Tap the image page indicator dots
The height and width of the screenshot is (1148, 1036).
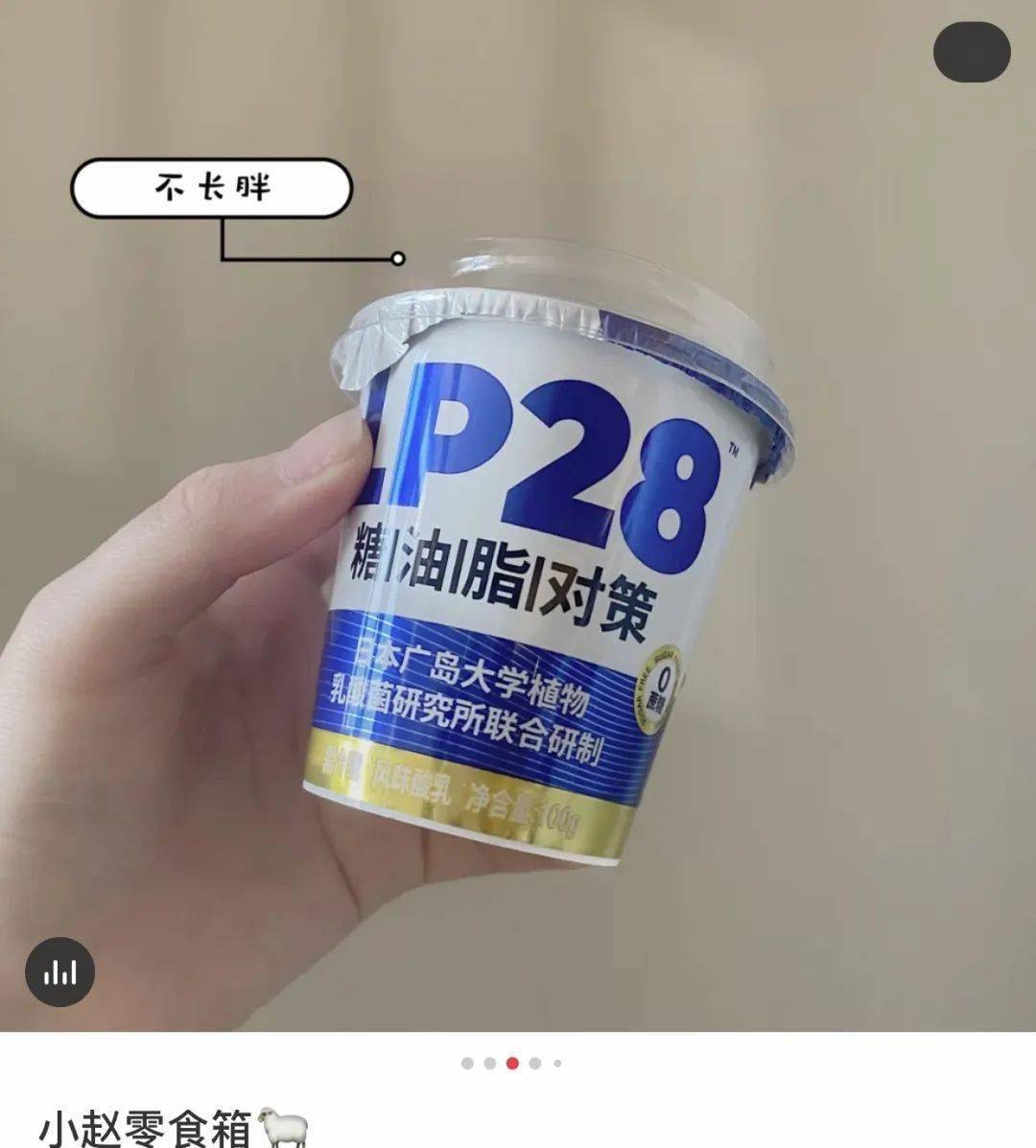[x=512, y=1063]
